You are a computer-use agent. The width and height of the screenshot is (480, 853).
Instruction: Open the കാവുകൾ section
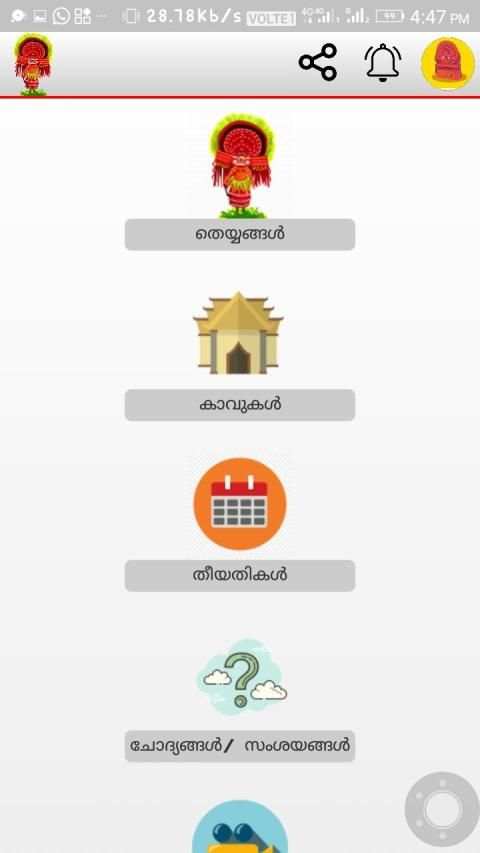coord(240,405)
